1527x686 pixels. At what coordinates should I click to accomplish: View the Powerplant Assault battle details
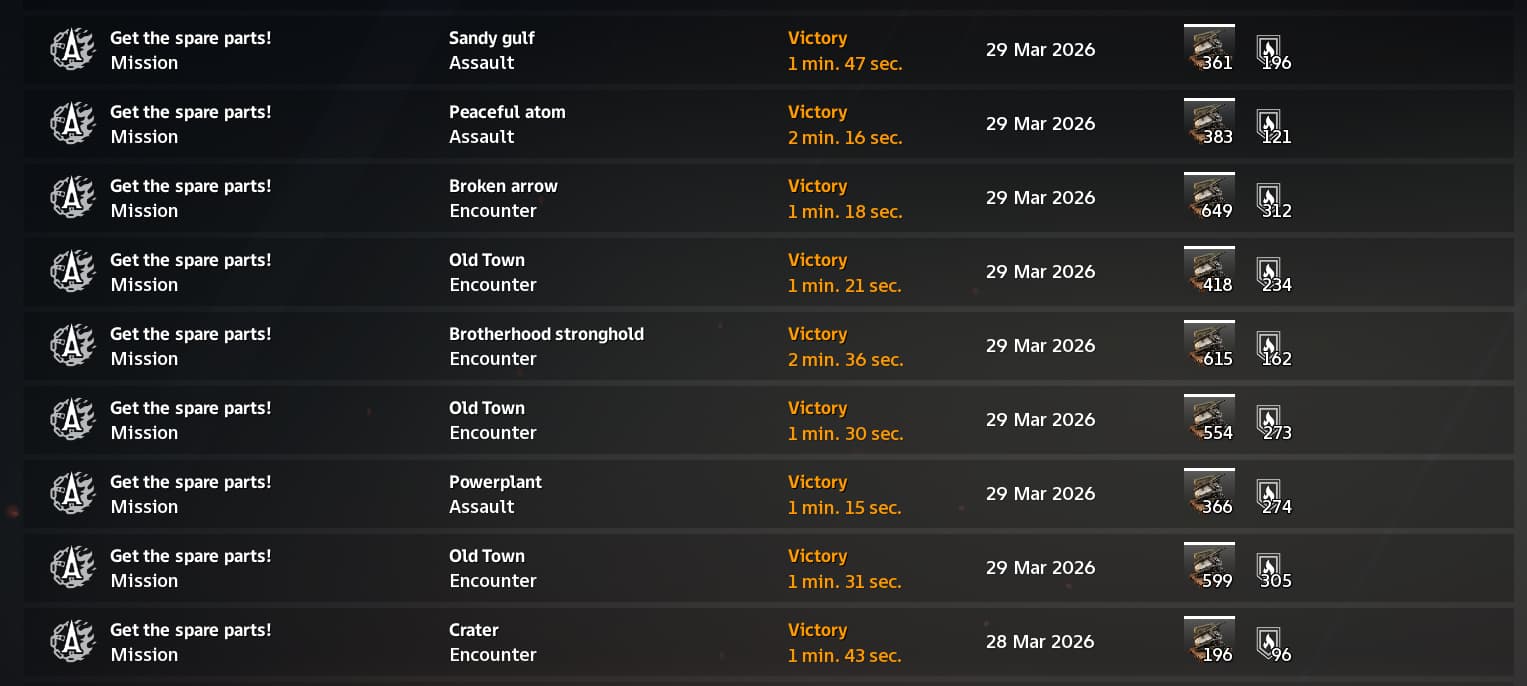tap(495, 494)
